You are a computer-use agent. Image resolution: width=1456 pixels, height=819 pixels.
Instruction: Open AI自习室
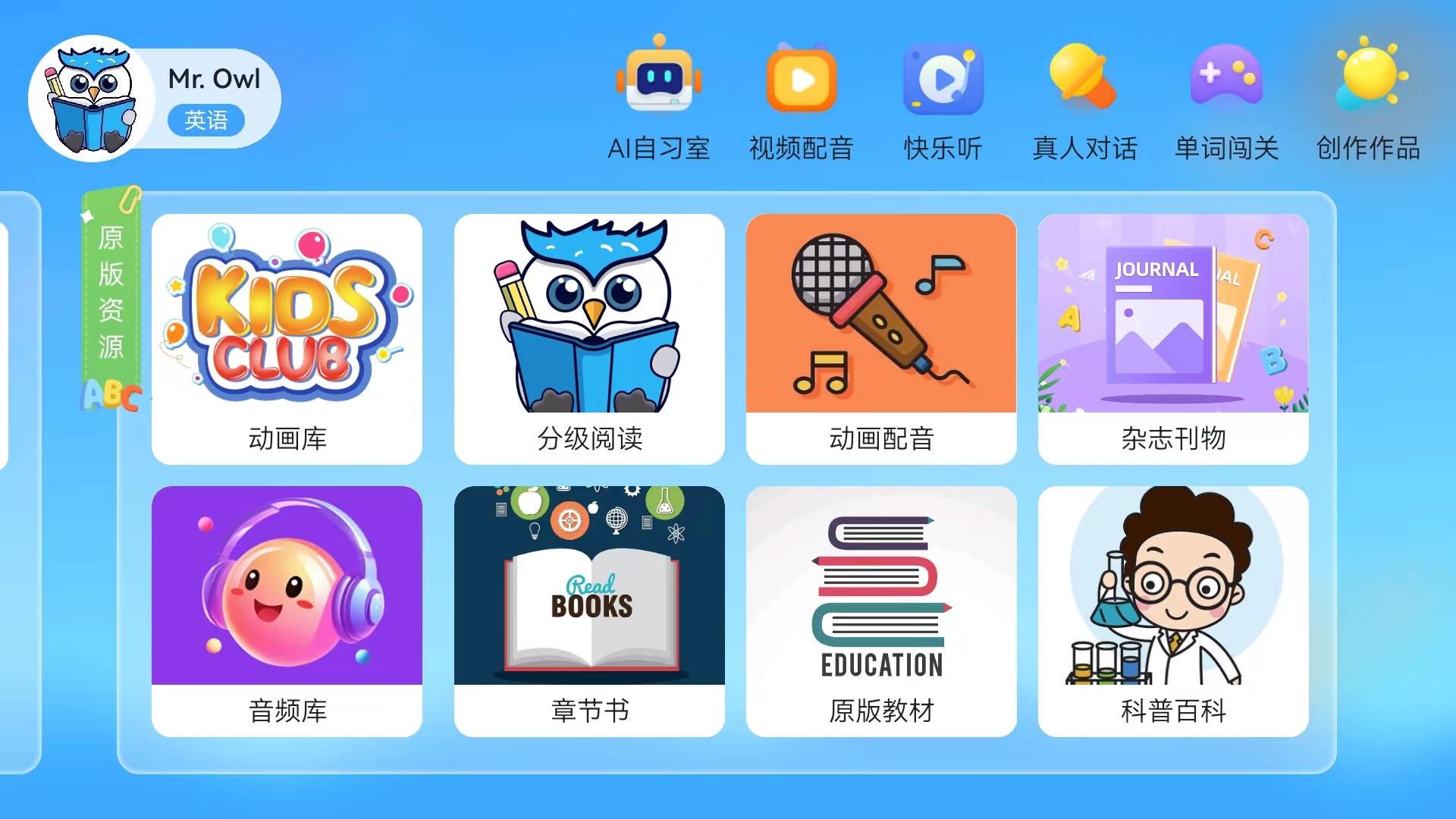click(x=658, y=99)
